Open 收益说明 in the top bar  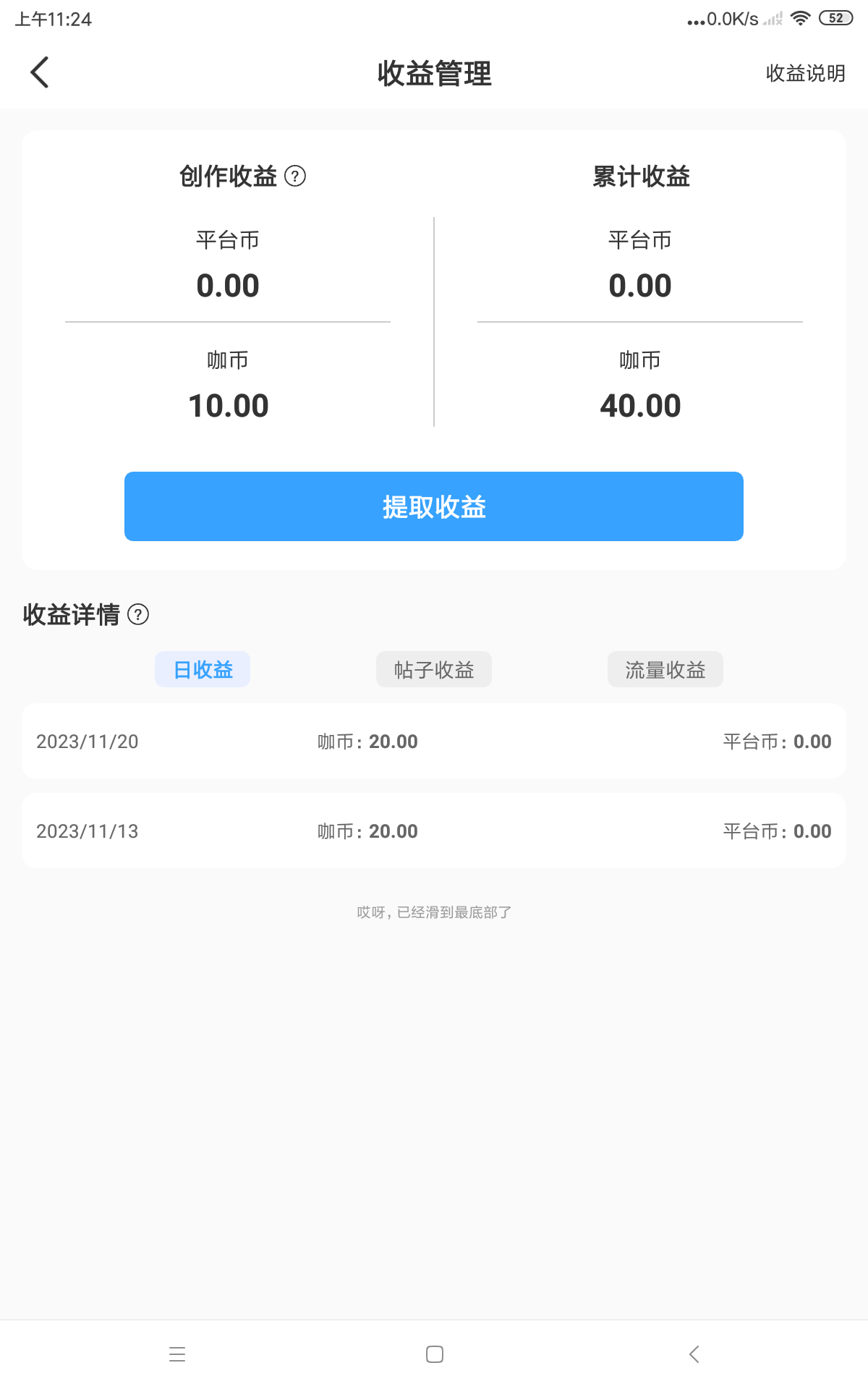click(x=805, y=73)
